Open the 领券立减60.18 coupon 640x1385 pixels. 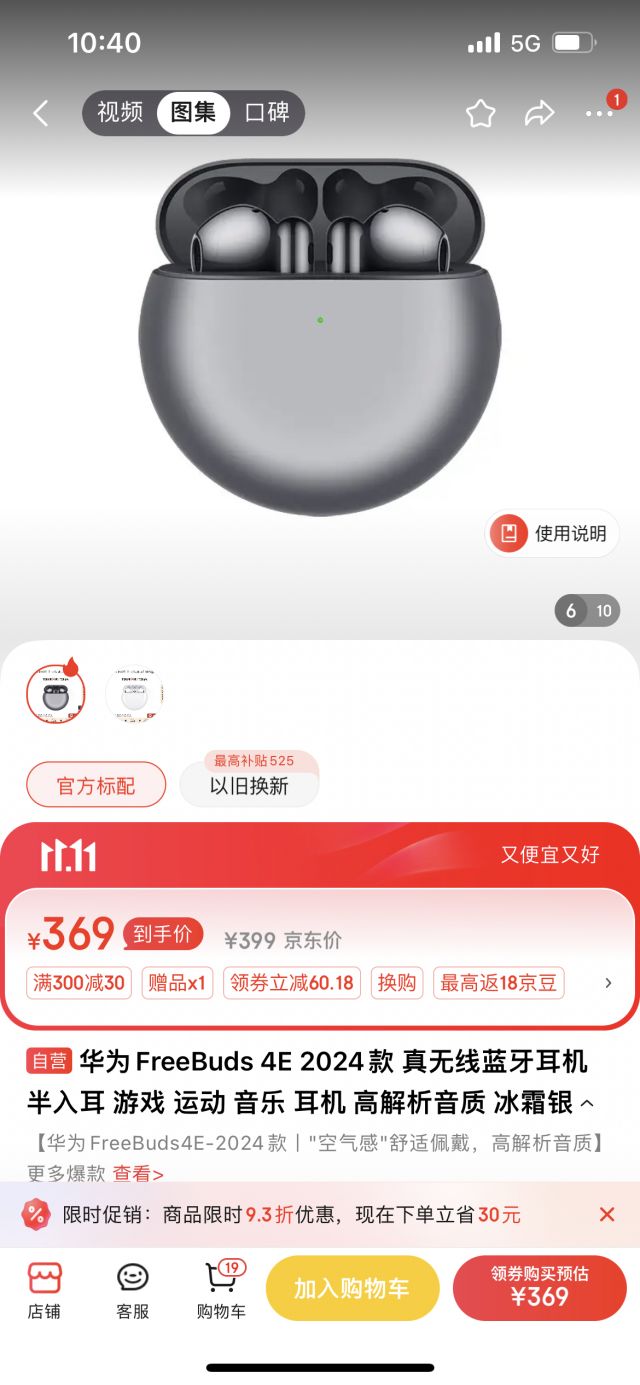(x=292, y=983)
